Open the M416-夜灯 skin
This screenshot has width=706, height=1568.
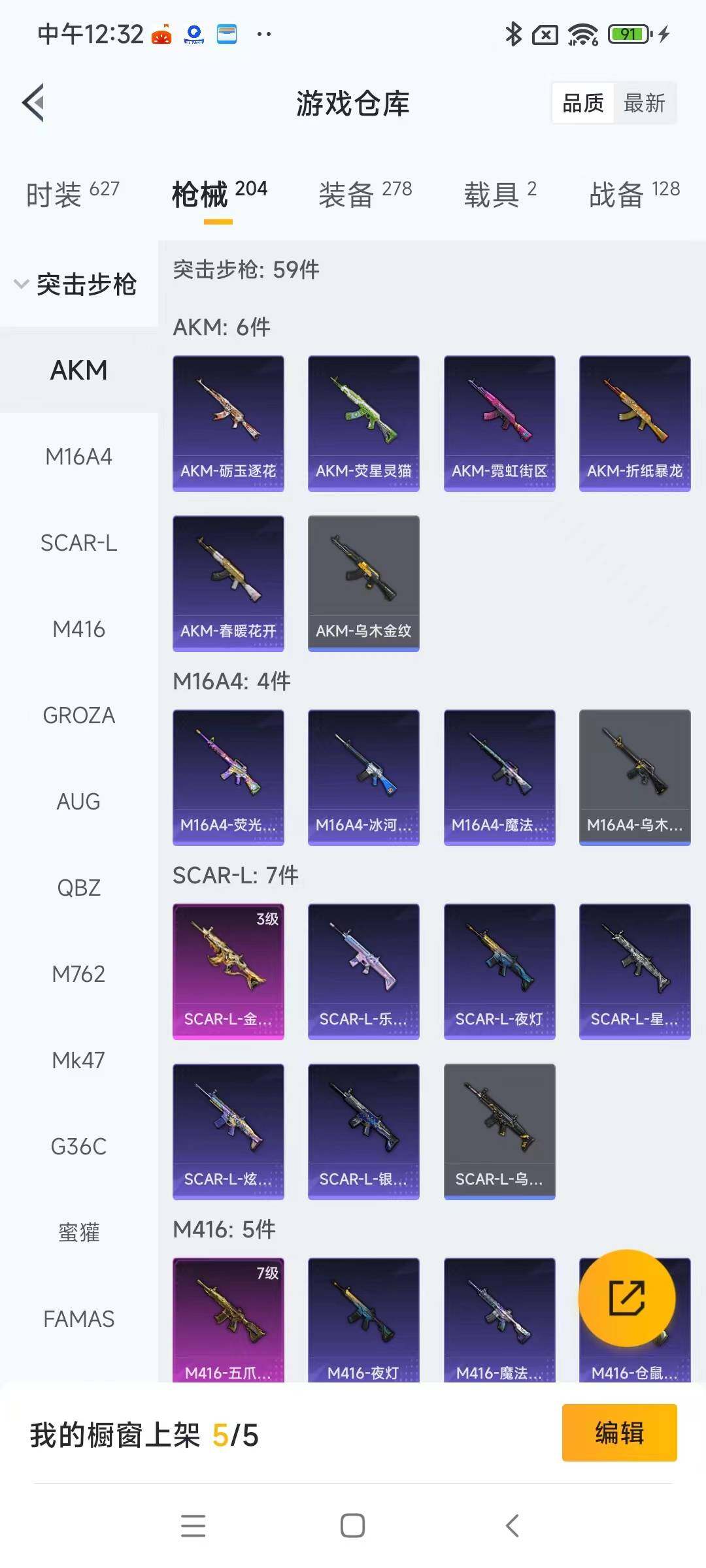[x=363, y=1320]
